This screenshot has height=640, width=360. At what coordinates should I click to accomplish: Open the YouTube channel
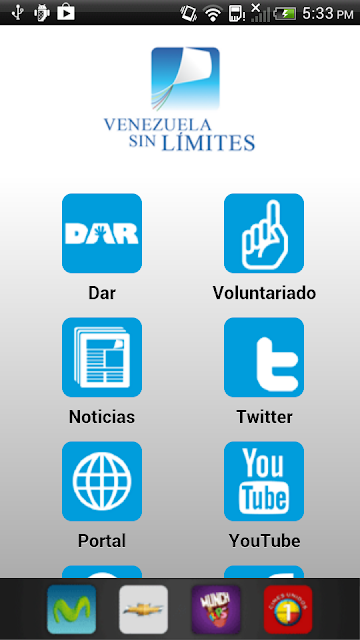[264, 481]
